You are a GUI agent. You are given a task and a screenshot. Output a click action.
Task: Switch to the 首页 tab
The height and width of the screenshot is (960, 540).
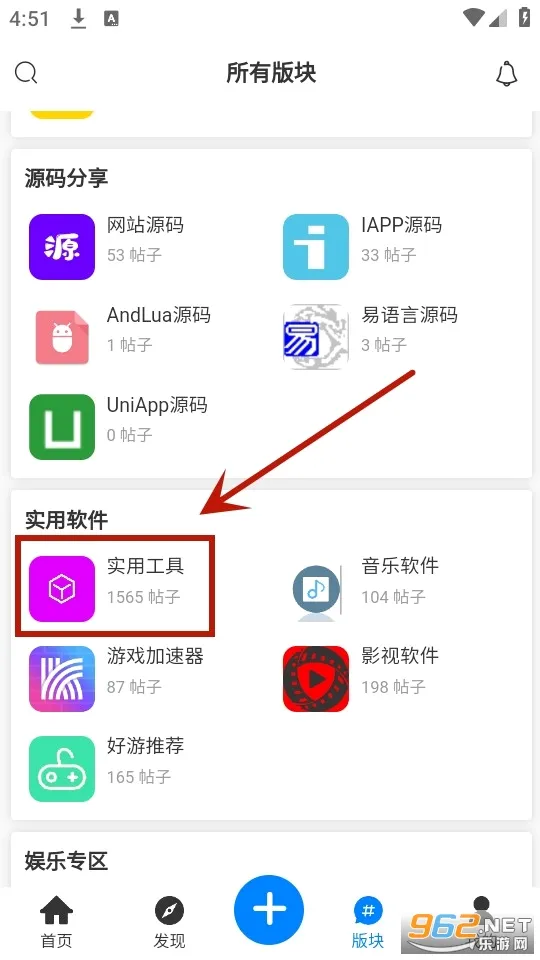[x=56, y=922]
